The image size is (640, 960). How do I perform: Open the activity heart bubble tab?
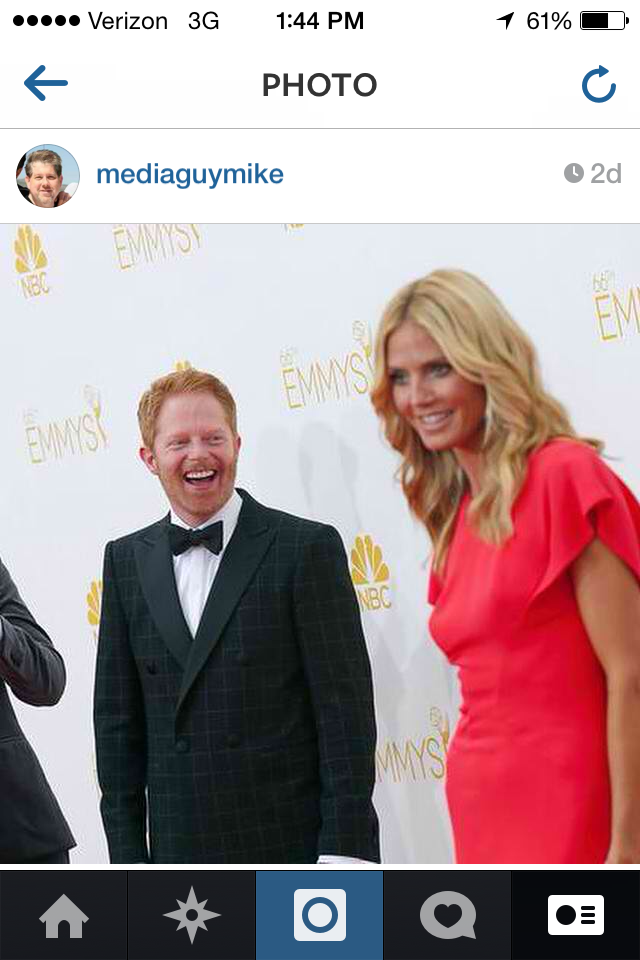[448, 915]
